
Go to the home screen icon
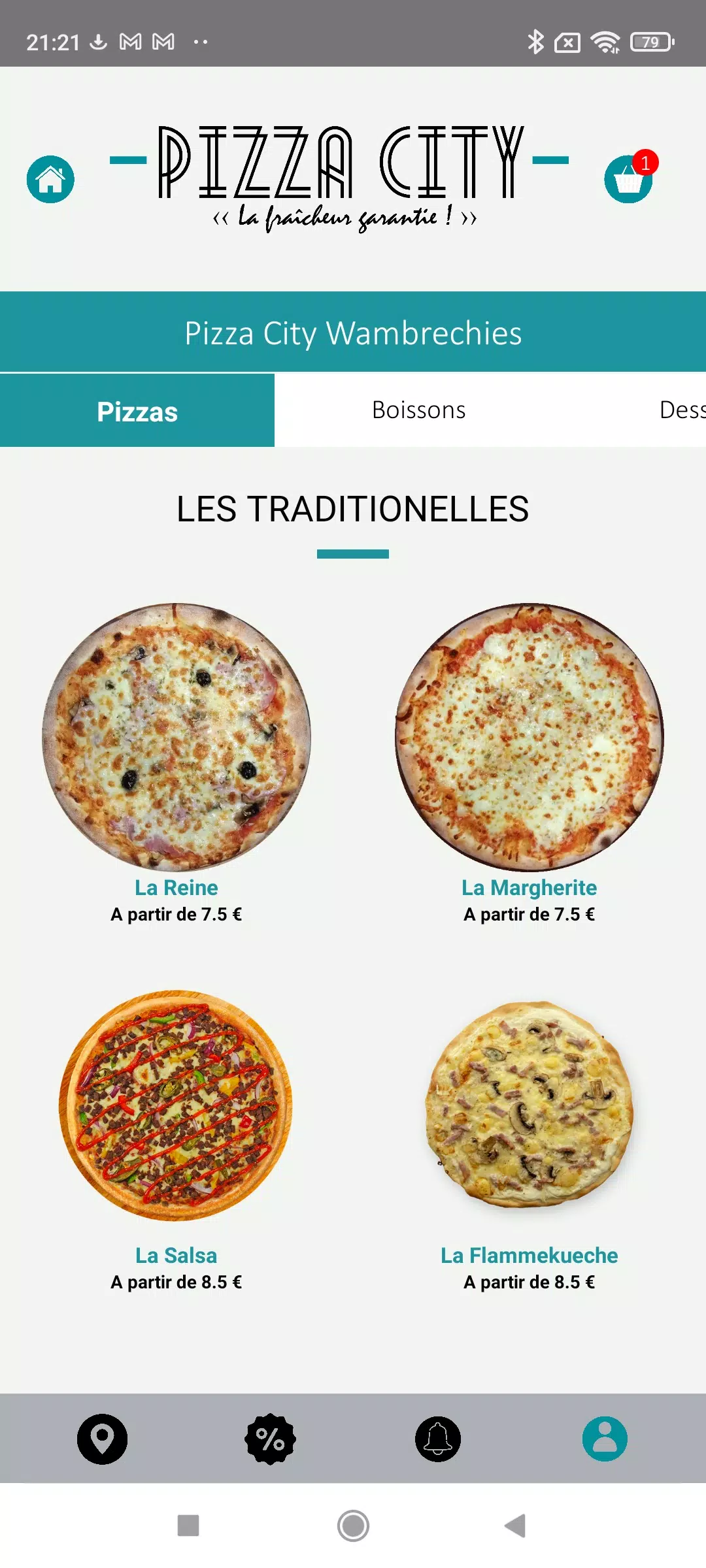pyautogui.click(x=50, y=180)
